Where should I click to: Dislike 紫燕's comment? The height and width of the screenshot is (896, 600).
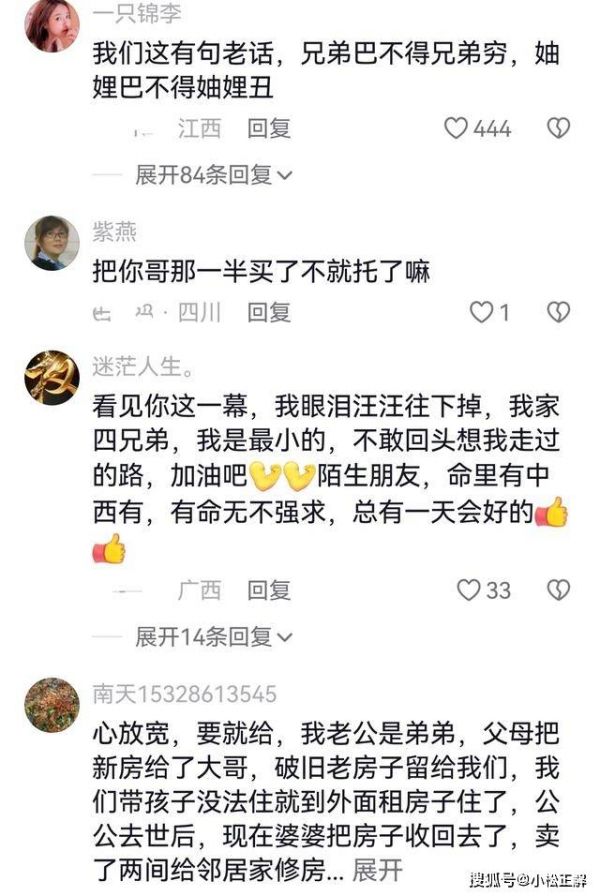point(558,313)
